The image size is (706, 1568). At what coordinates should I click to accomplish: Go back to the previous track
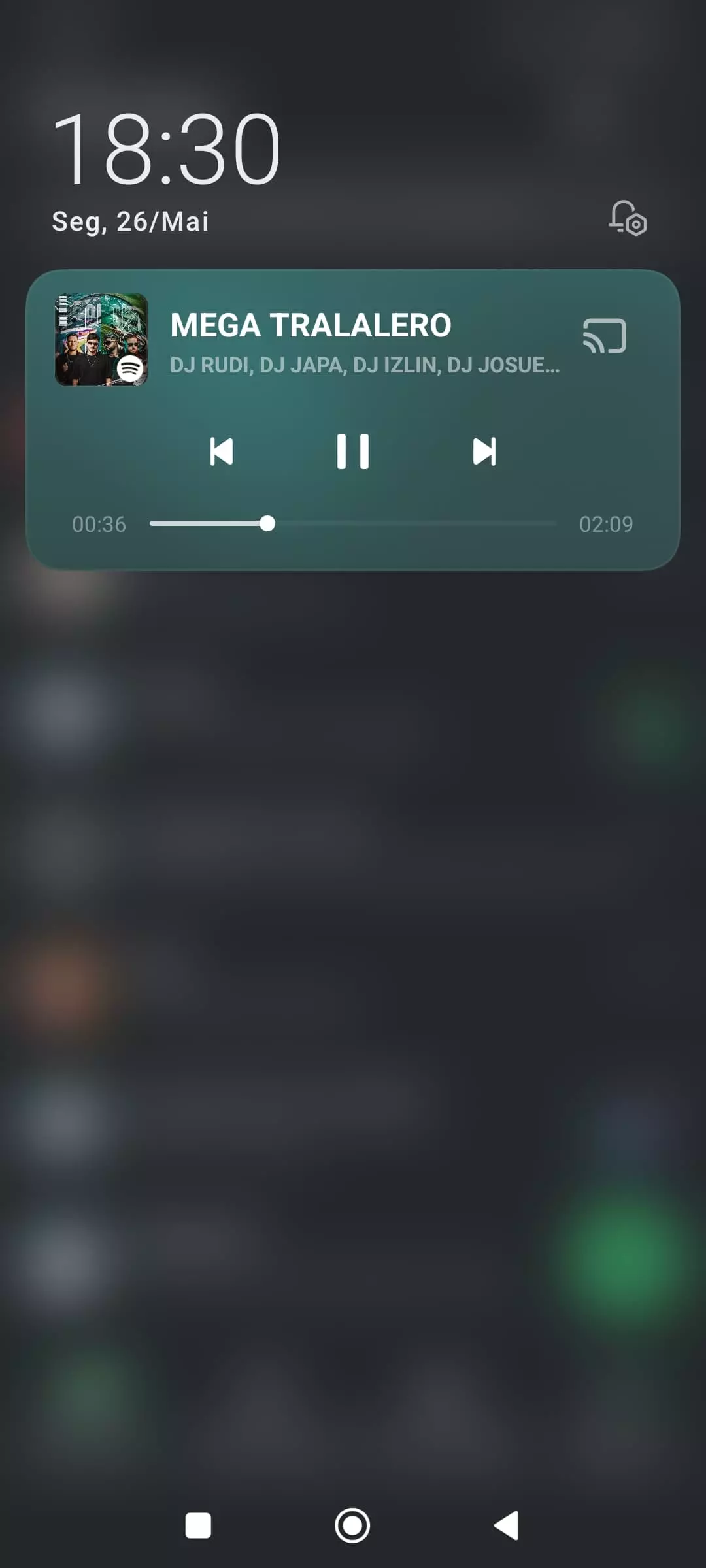222,451
